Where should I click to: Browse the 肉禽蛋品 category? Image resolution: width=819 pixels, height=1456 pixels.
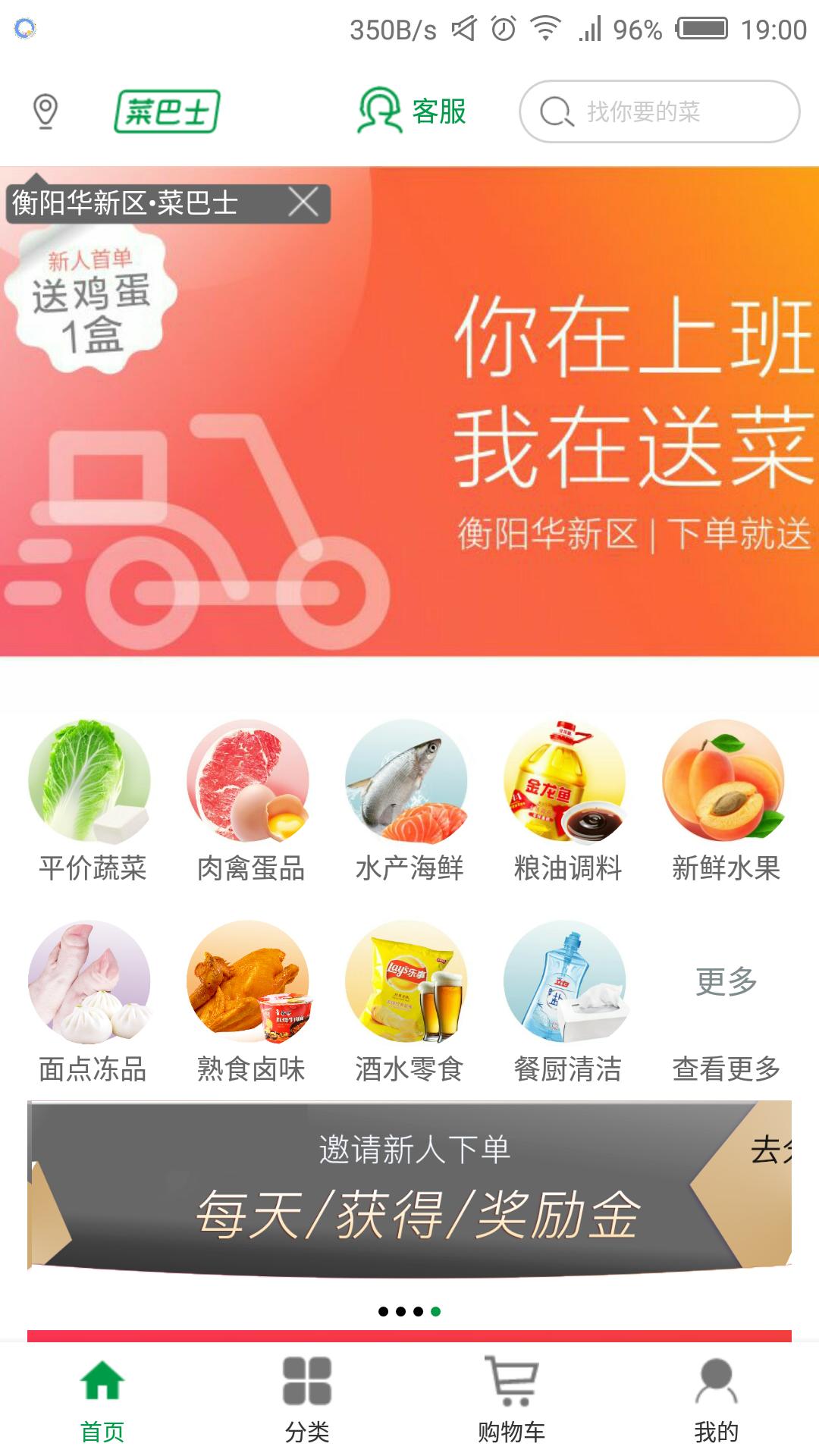coord(249,801)
